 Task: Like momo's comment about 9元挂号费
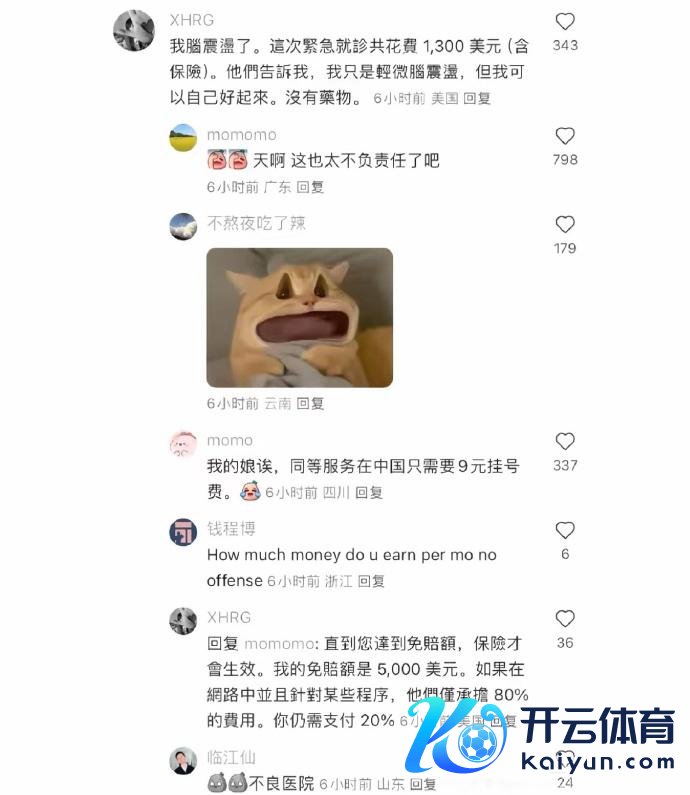click(565, 442)
